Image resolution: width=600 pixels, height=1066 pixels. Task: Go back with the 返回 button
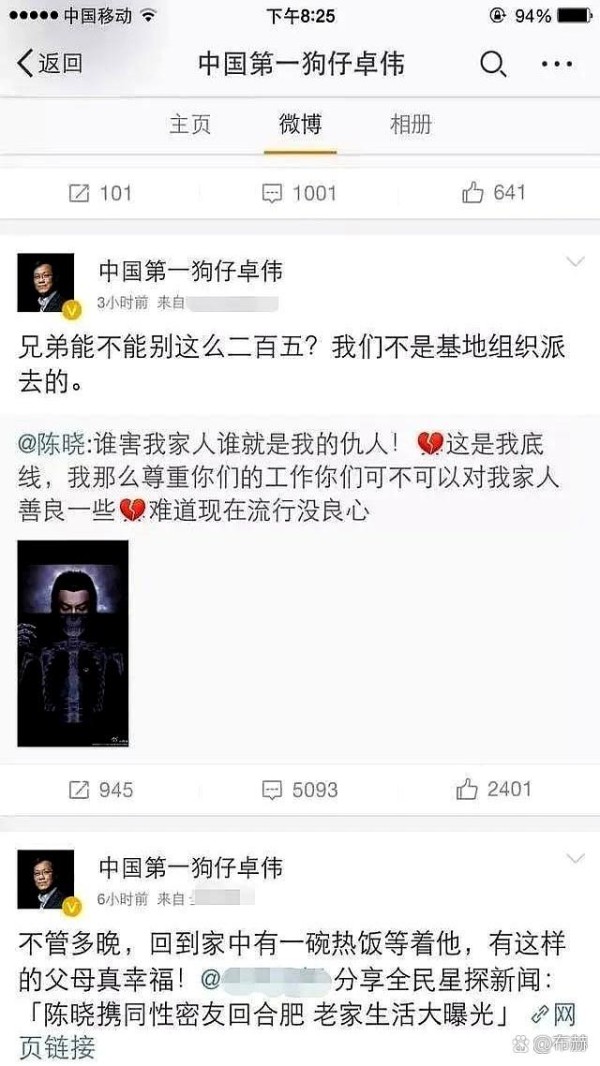[50, 64]
